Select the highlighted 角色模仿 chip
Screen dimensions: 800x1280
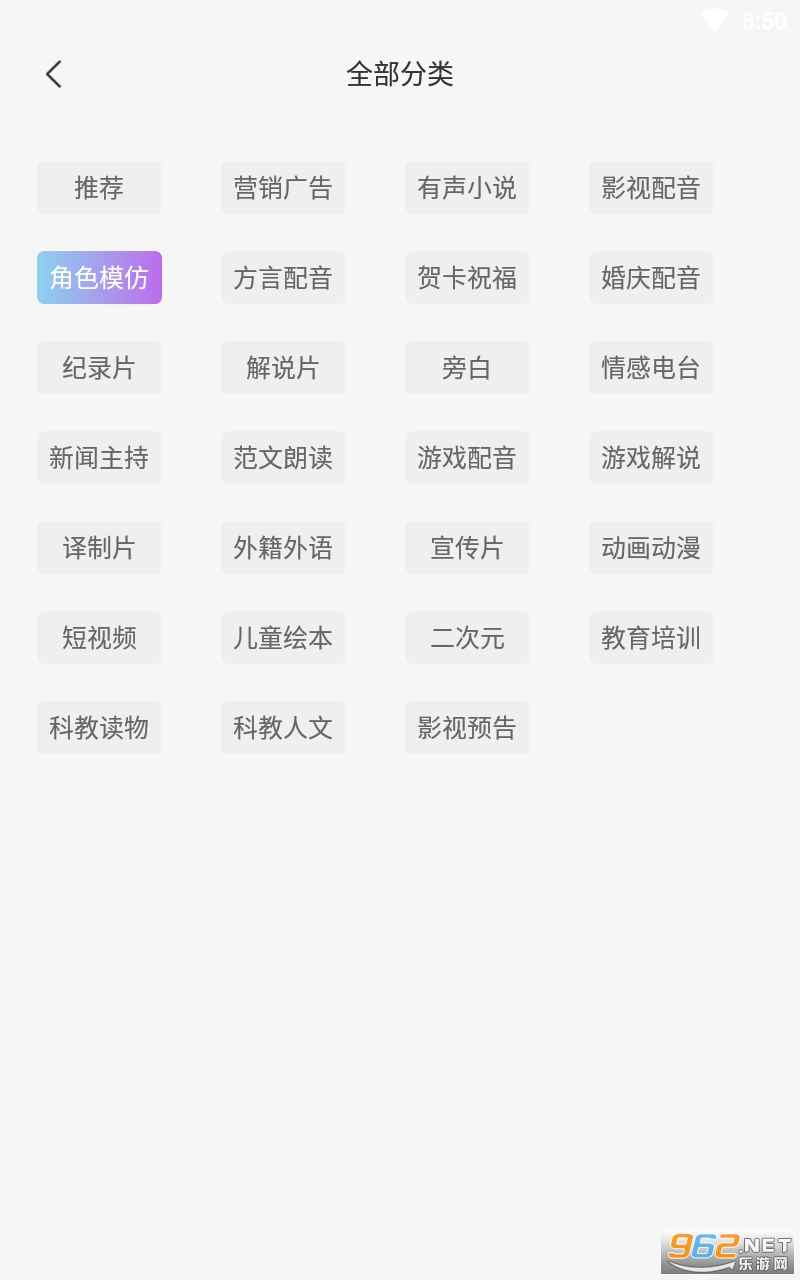pyautogui.click(x=99, y=278)
